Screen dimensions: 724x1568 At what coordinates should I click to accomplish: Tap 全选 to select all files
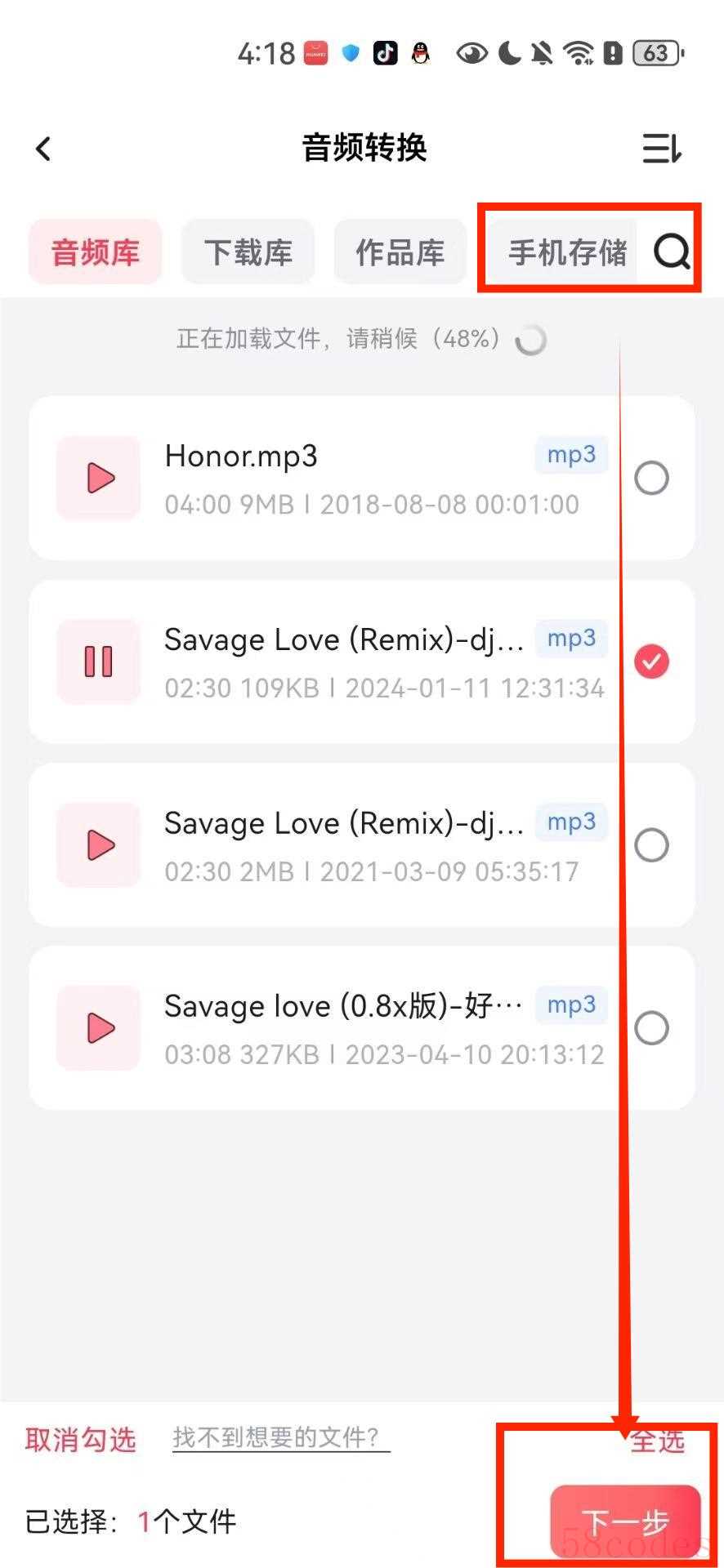pos(658,1441)
